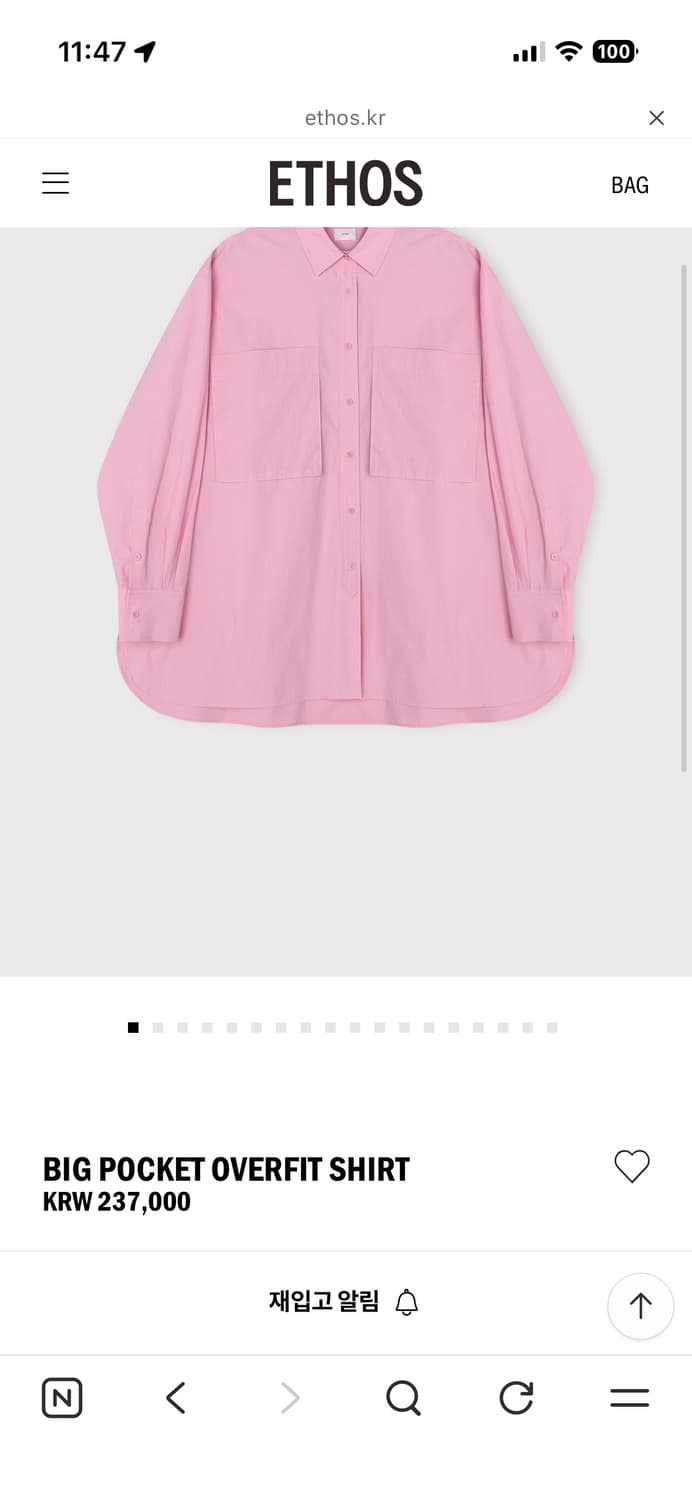
Task: Go back to the previous page
Action: point(176,1398)
